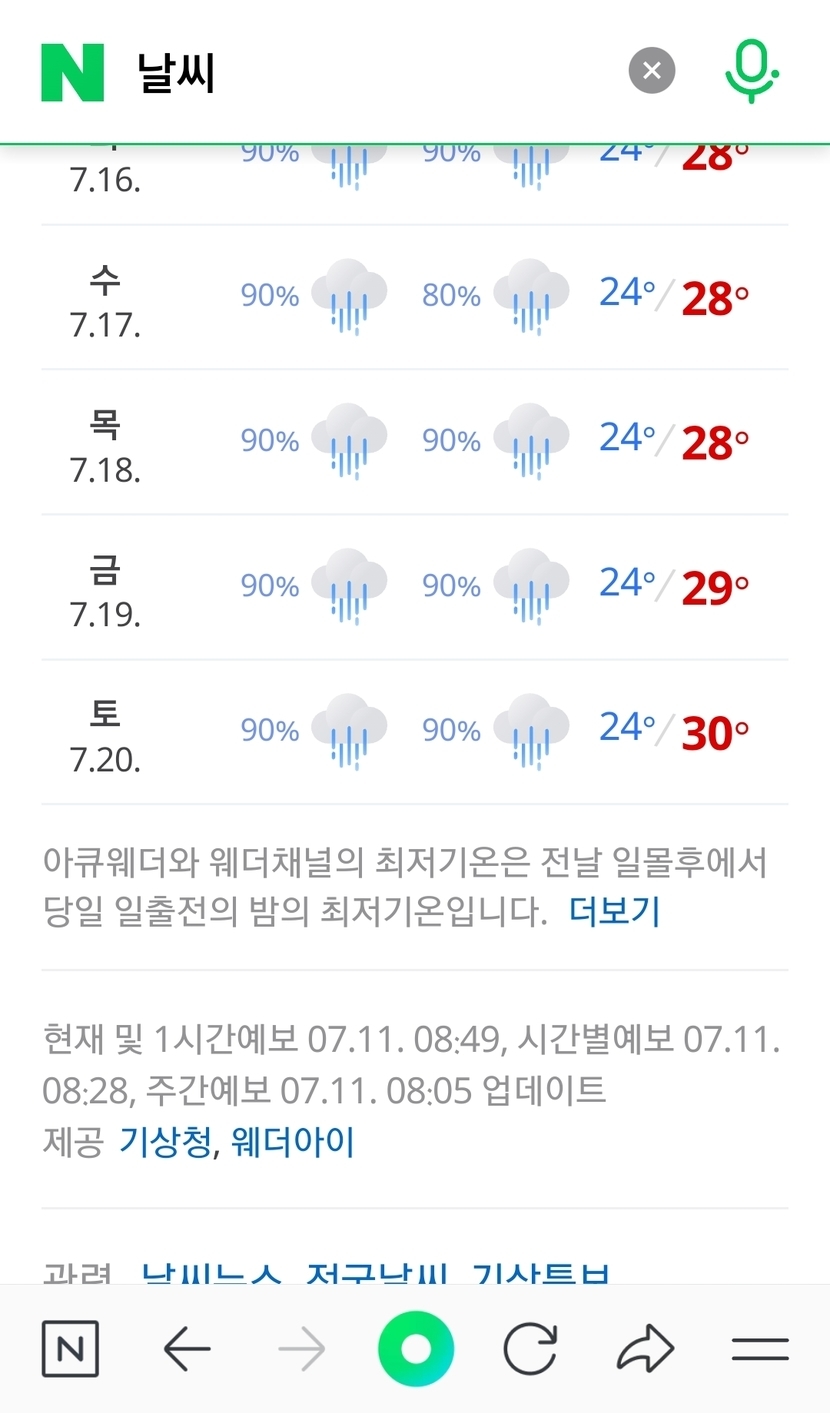Open the 더보기 link
The height and width of the screenshot is (1413, 830).
click(x=614, y=911)
